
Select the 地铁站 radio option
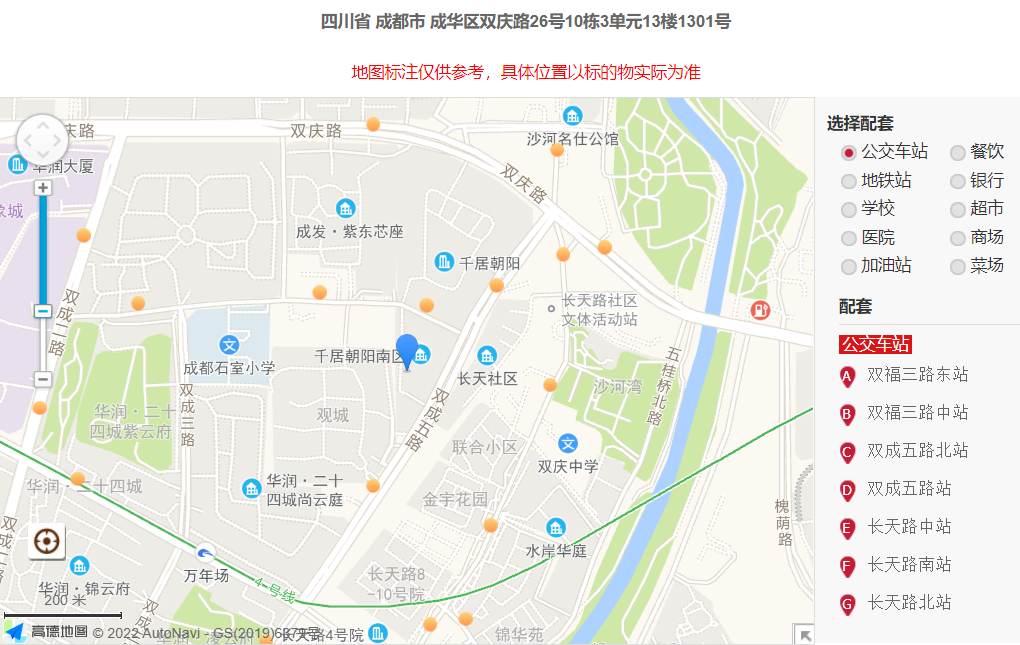pos(849,182)
